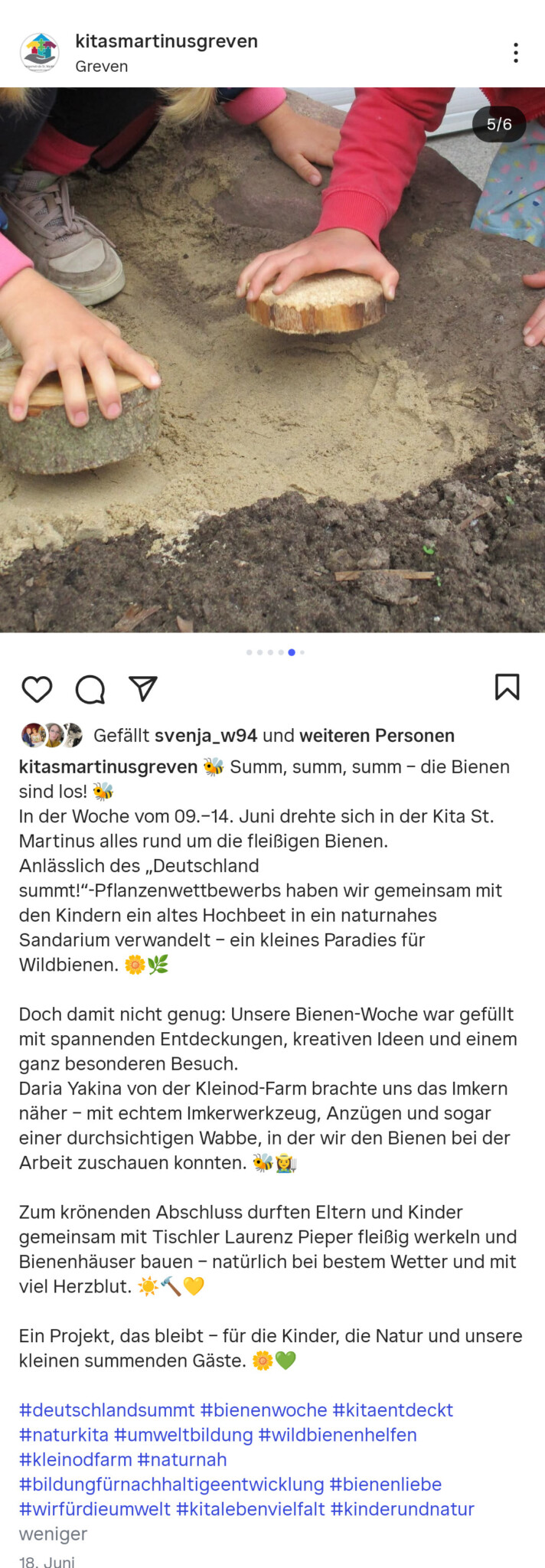This screenshot has width=545, height=1568.
Task: Open the #deutschlandsummt hashtag
Action: pos(106,1410)
